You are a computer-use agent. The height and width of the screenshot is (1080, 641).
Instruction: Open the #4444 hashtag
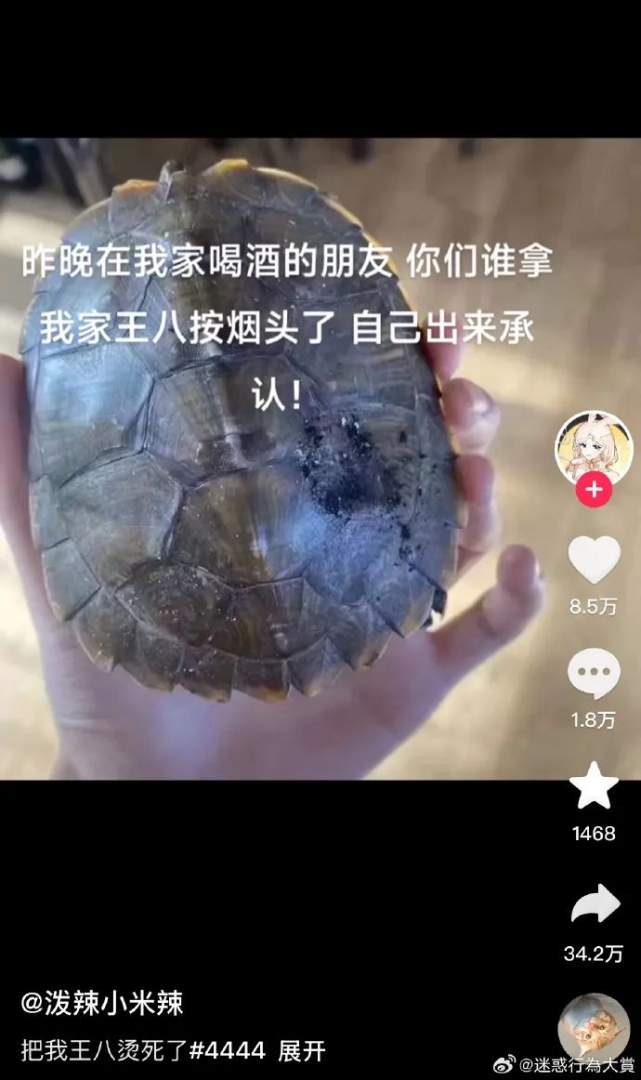pos(226,1051)
